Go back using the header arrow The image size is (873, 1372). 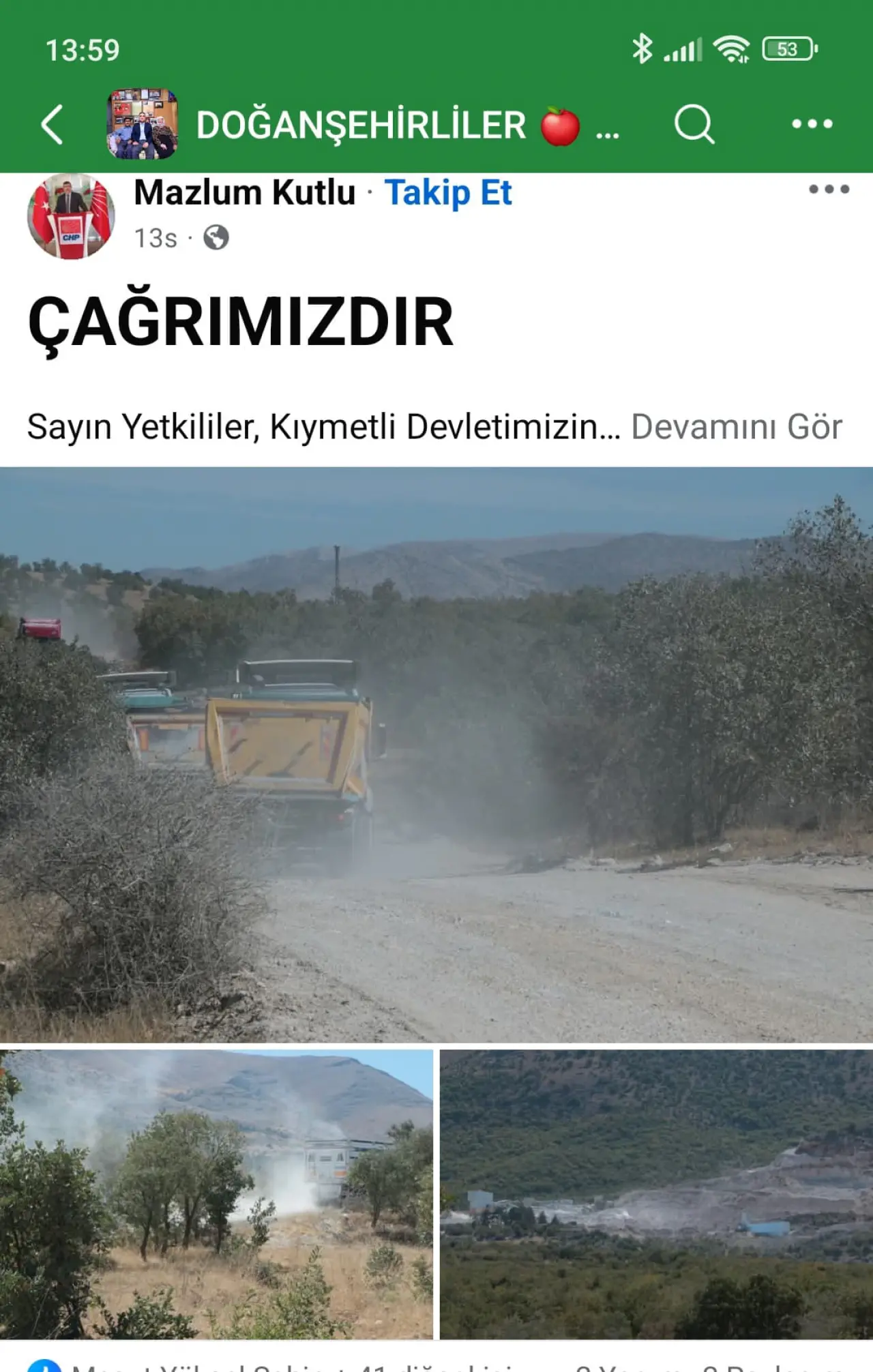(x=53, y=124)
